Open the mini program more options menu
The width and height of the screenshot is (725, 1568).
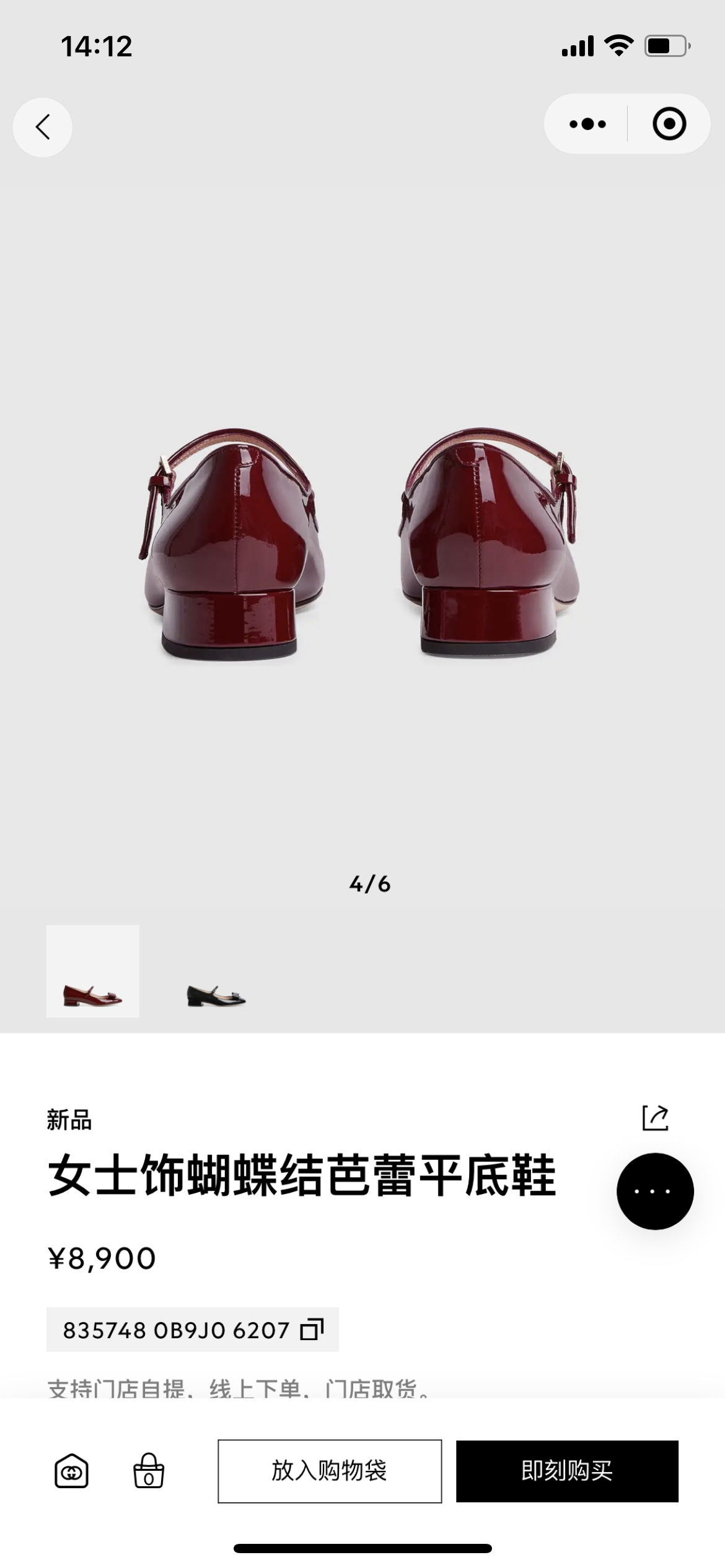click(587, 124)
